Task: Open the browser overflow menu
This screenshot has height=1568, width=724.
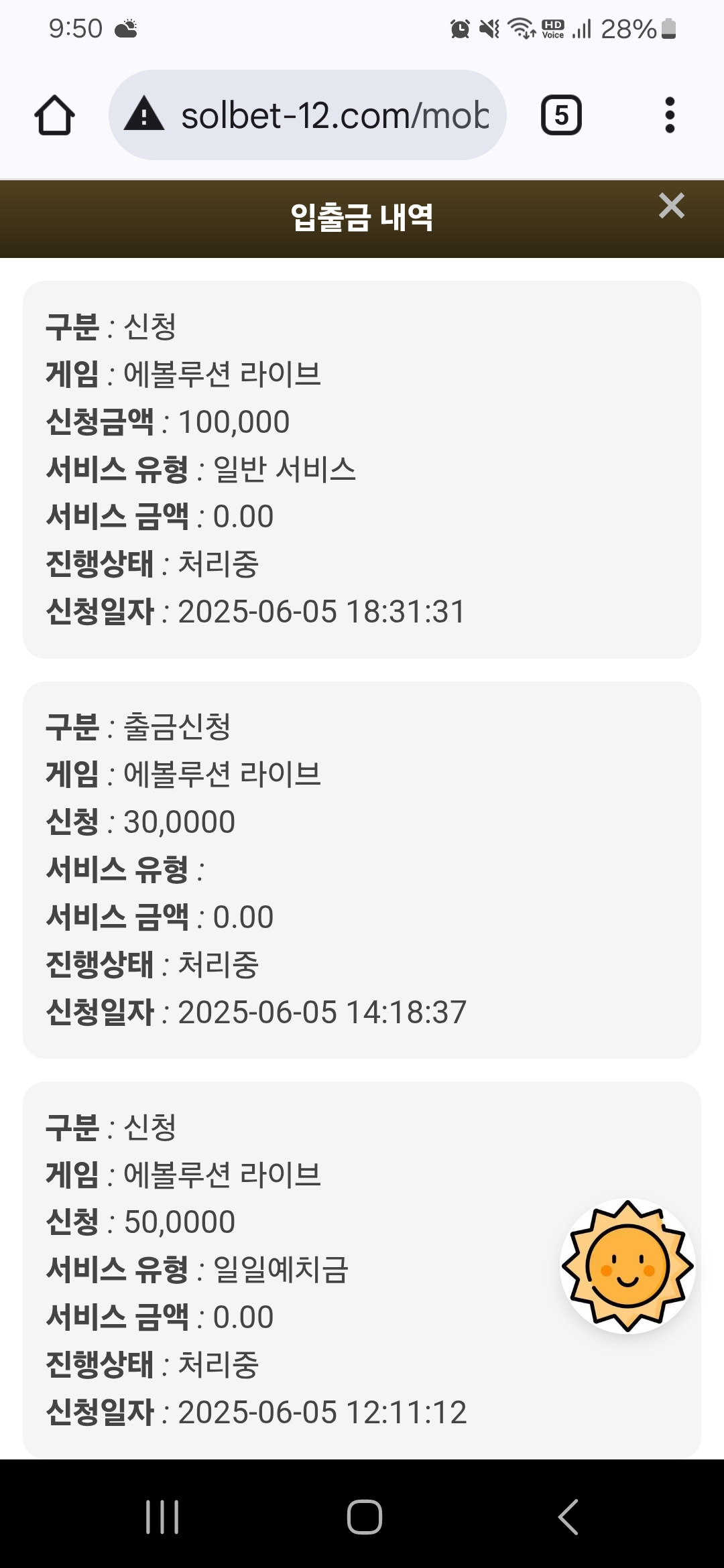Action: [669, 115]
